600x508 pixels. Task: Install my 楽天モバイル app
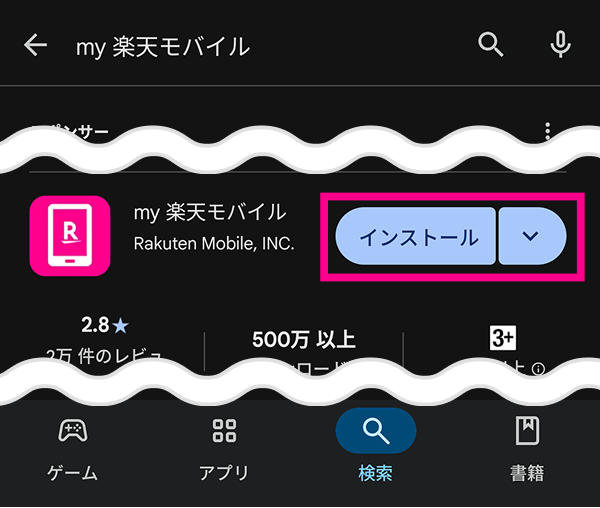415,237
